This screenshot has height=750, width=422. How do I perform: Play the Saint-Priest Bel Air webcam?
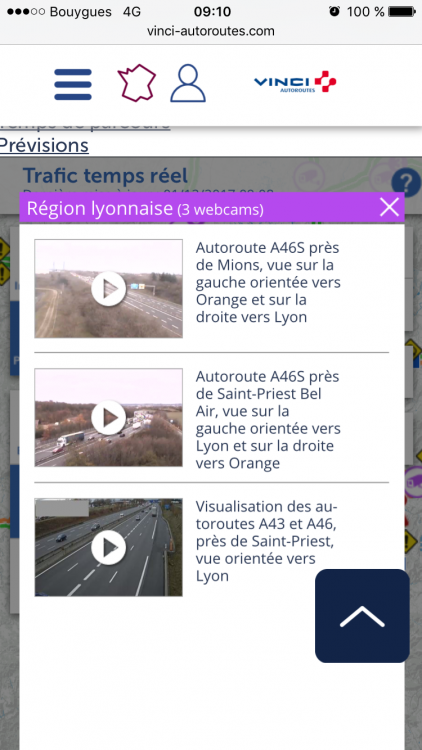click(x=109, y=417)
